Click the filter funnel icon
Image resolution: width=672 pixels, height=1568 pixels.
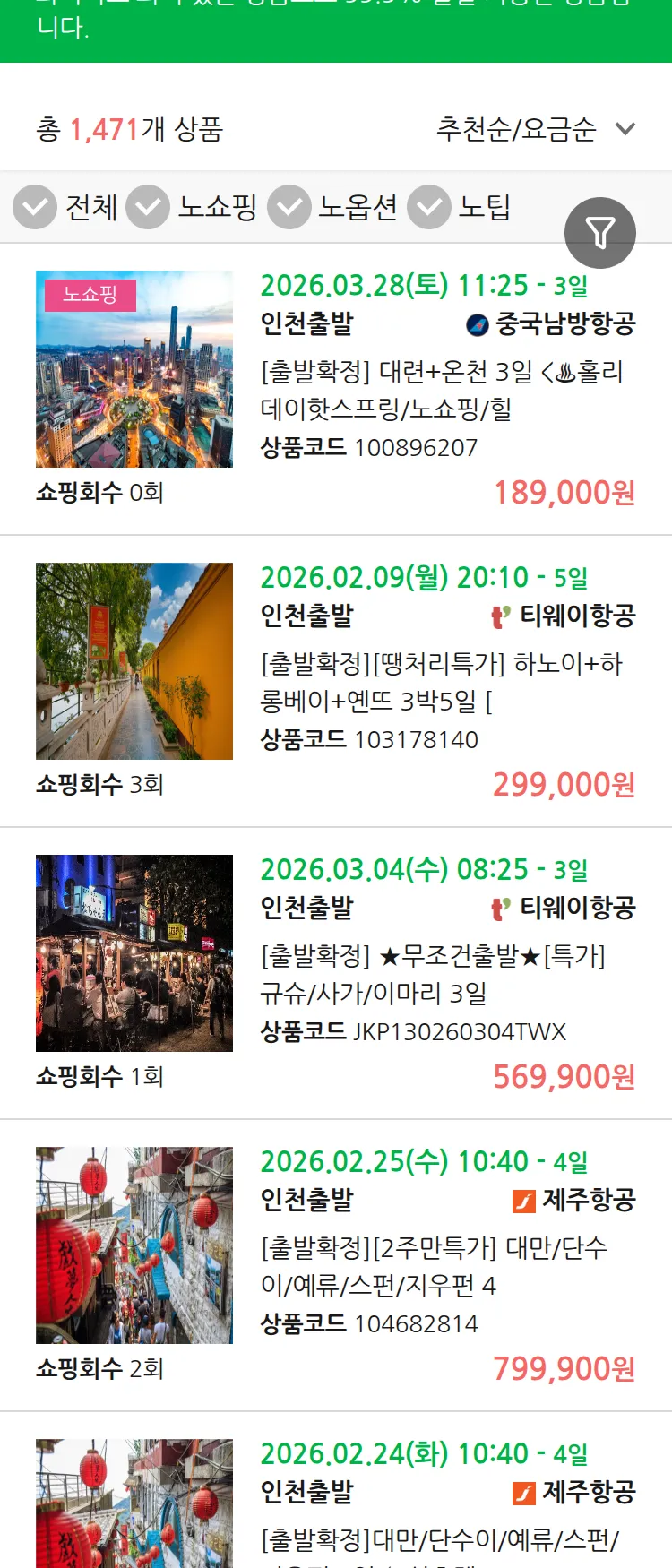[x=600, y=232]
